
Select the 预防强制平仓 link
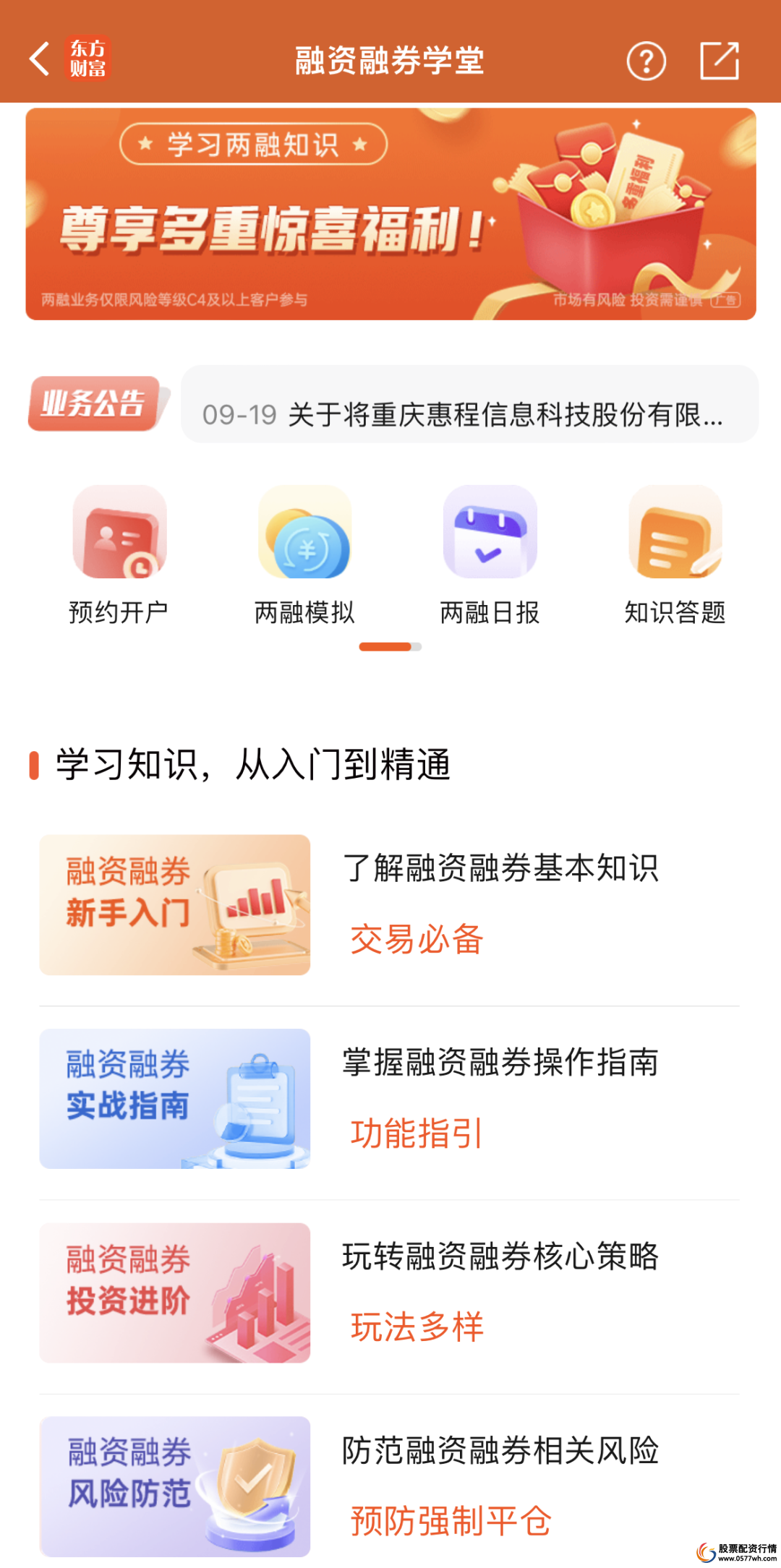(x=448, y=1522)
